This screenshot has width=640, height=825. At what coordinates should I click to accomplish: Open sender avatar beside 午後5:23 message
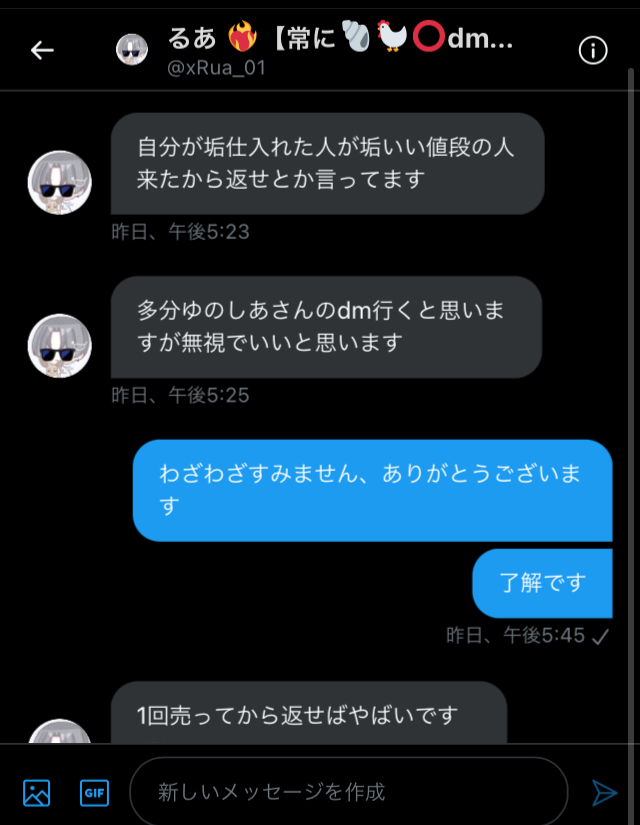(x=60, y=183)
